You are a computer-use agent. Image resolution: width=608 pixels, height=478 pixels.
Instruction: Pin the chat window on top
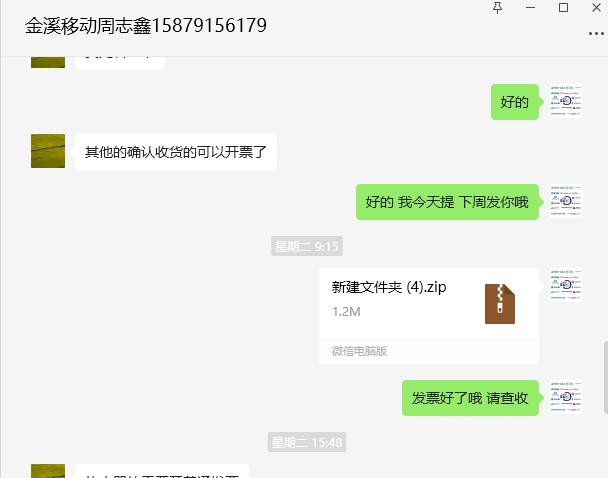pos(499,8)
